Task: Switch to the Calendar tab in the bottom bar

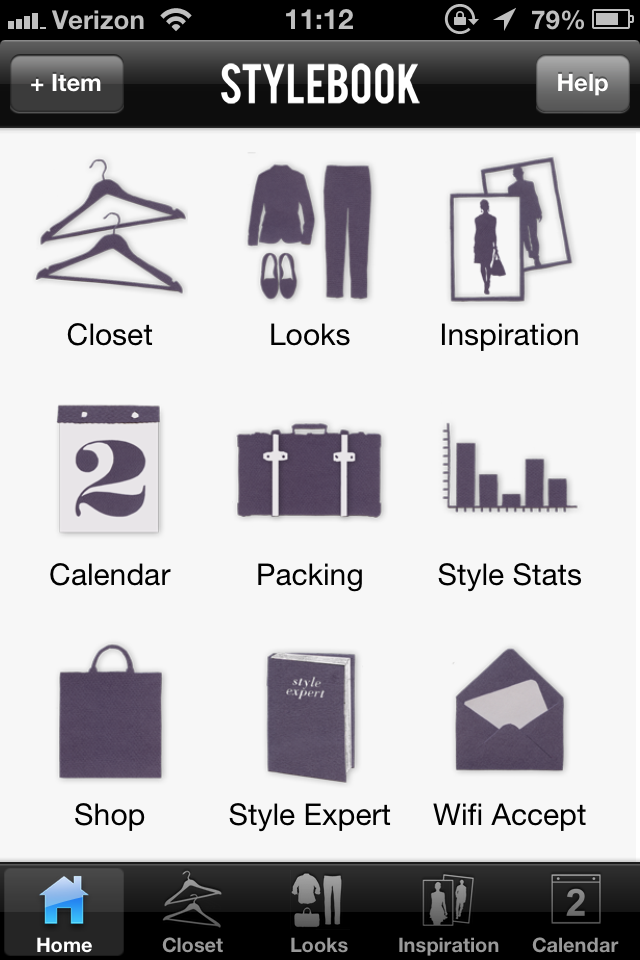Action: pyautogui.click(x=575, y=912)
